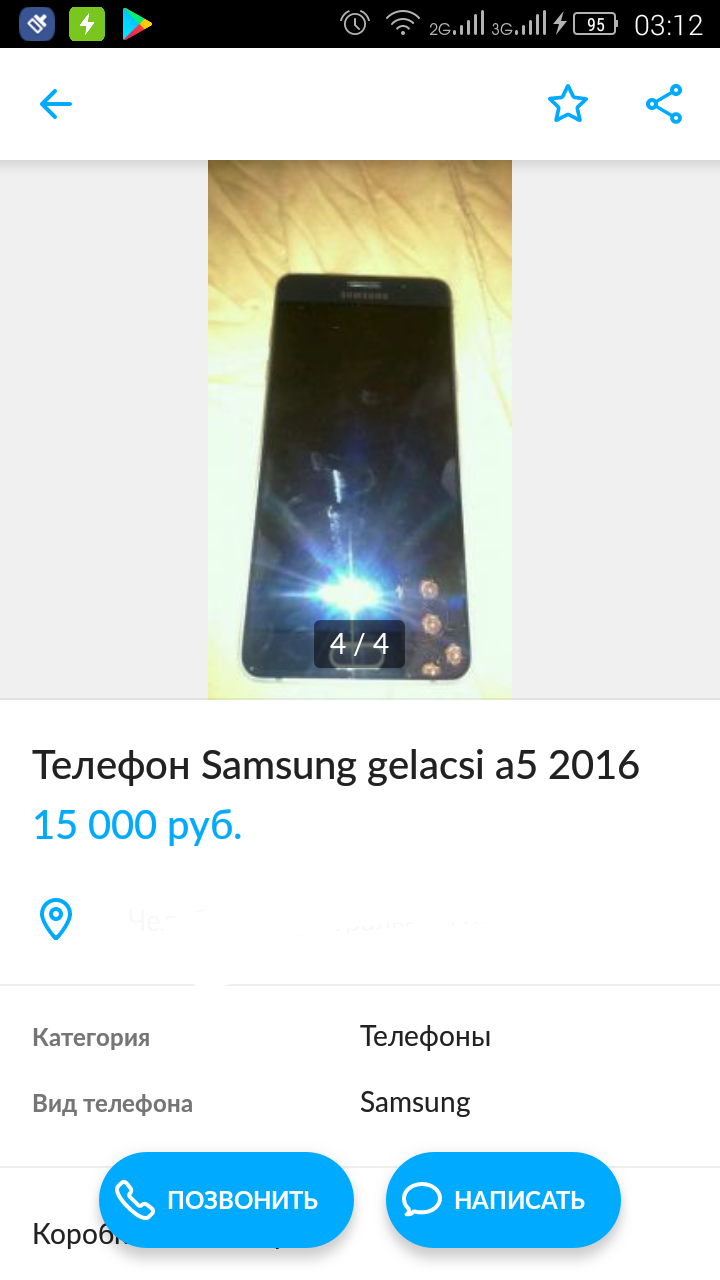Share this Samsung listing
720x1280 pixels.
point(664,104)
